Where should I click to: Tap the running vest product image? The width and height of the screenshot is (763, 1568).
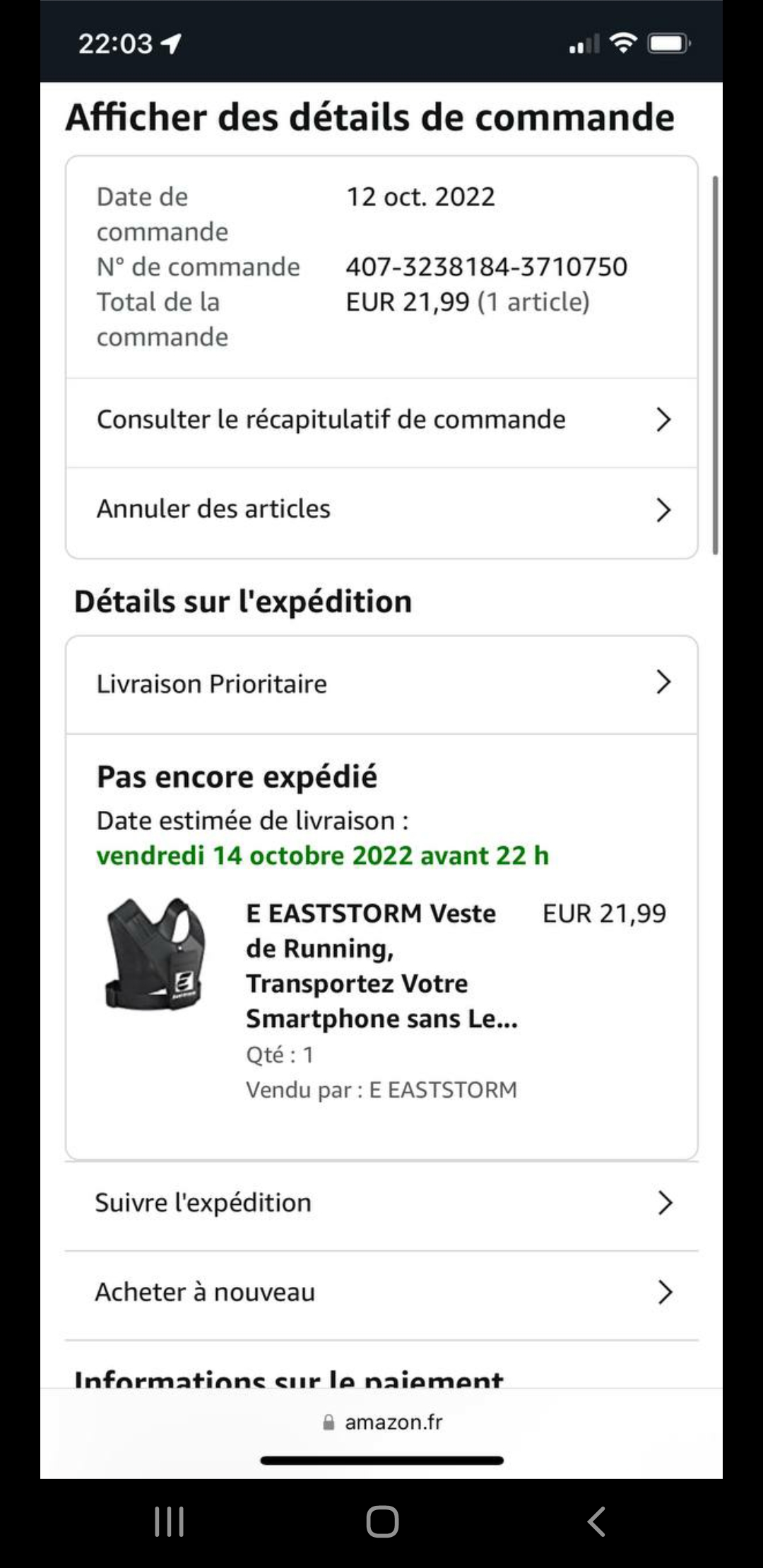(155, 954)
